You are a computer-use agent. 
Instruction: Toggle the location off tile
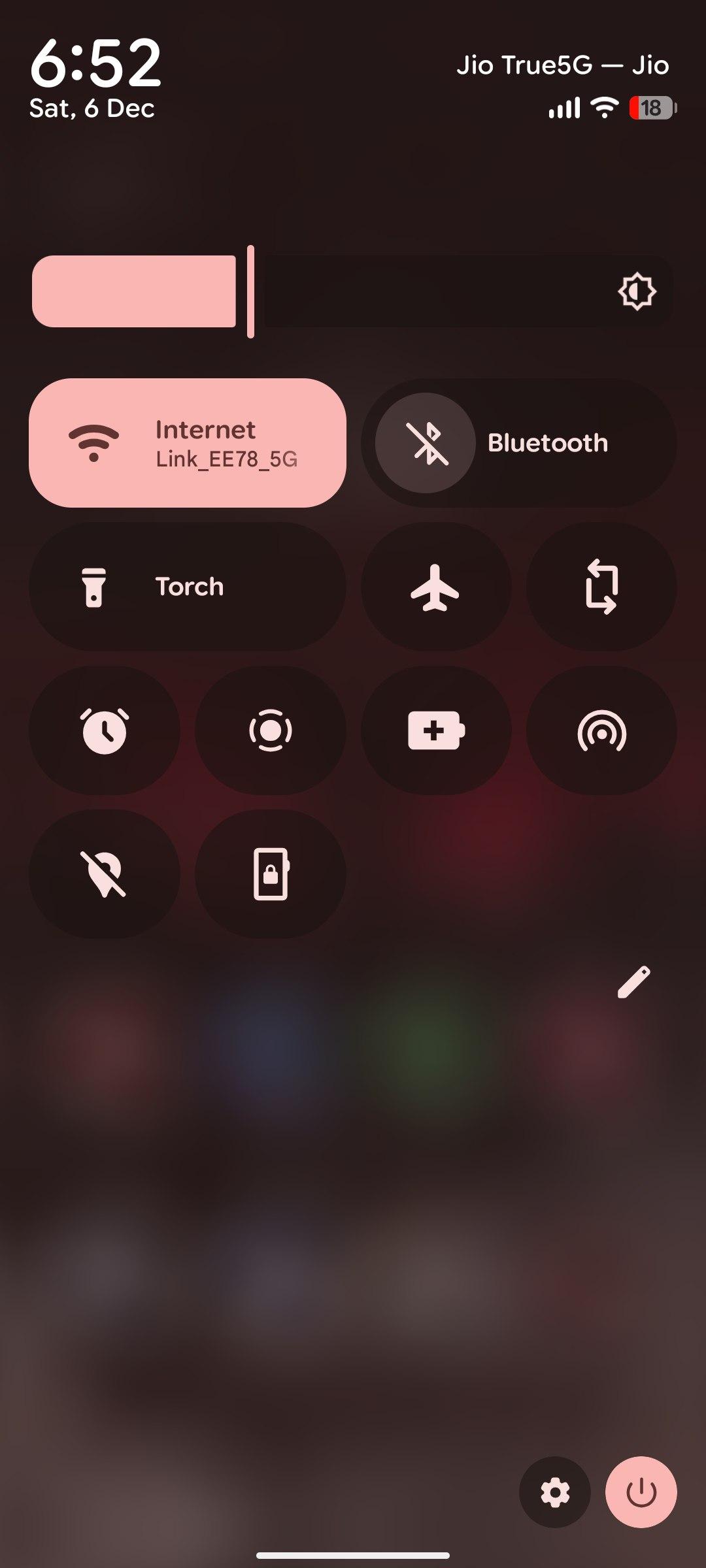tap(105, 874)
